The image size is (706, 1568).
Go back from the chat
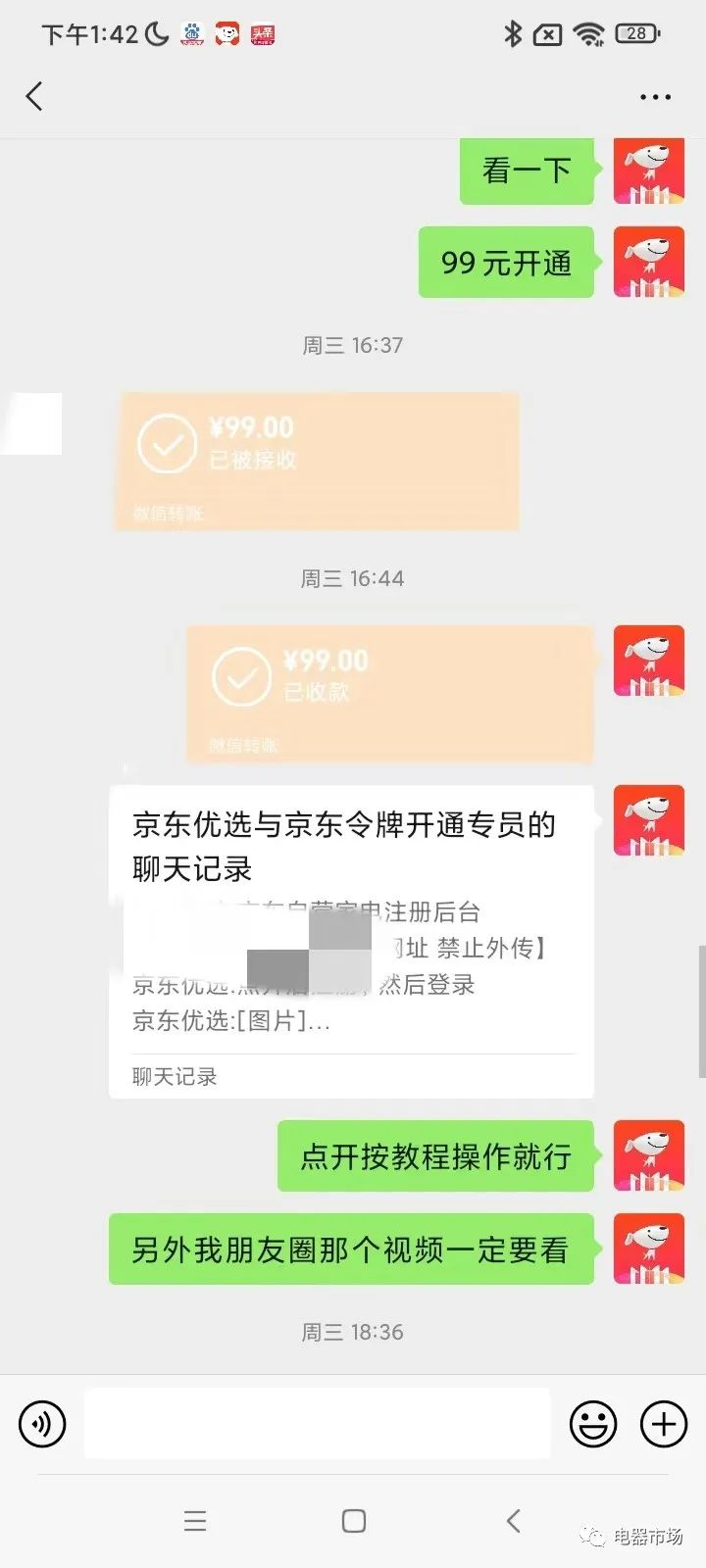click(34, 96)
